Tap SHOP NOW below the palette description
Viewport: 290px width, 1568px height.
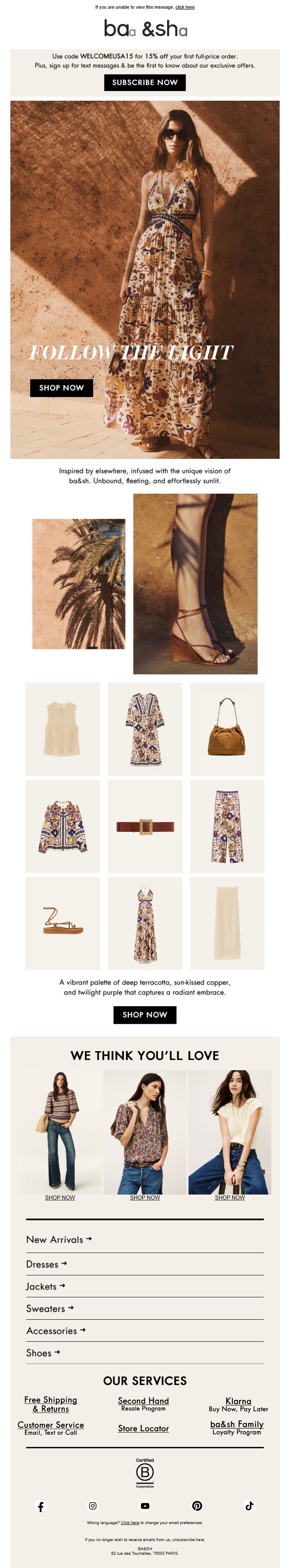click(x=145, y=1014)
